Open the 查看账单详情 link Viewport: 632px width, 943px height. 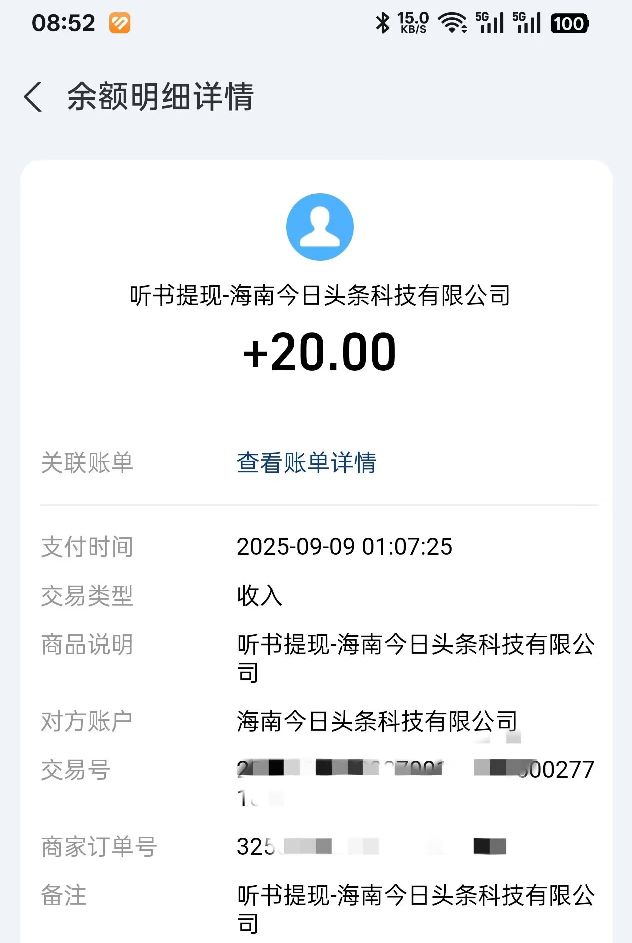click(306, 463)
